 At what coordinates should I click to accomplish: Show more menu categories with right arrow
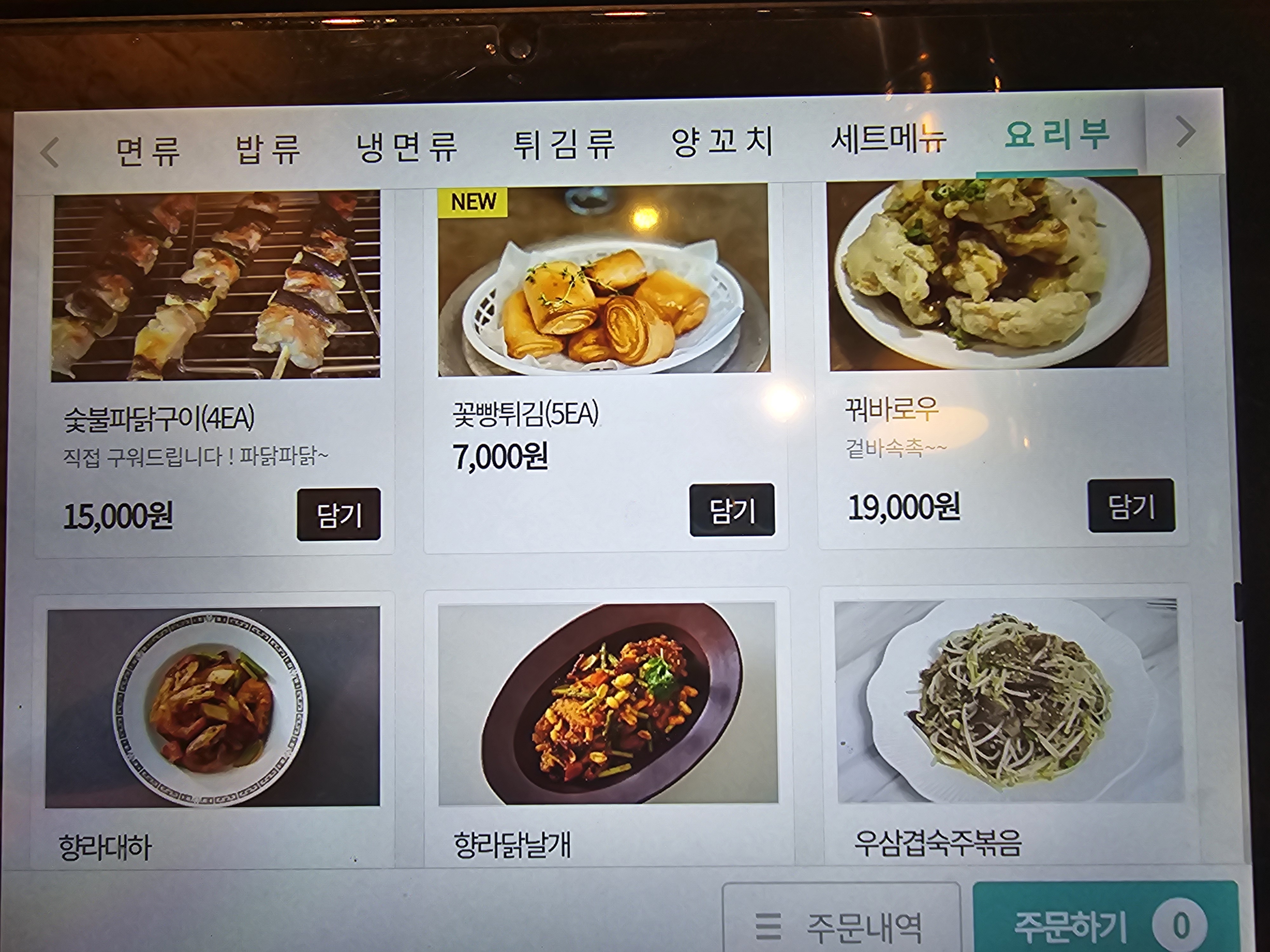pos(1185,132)
